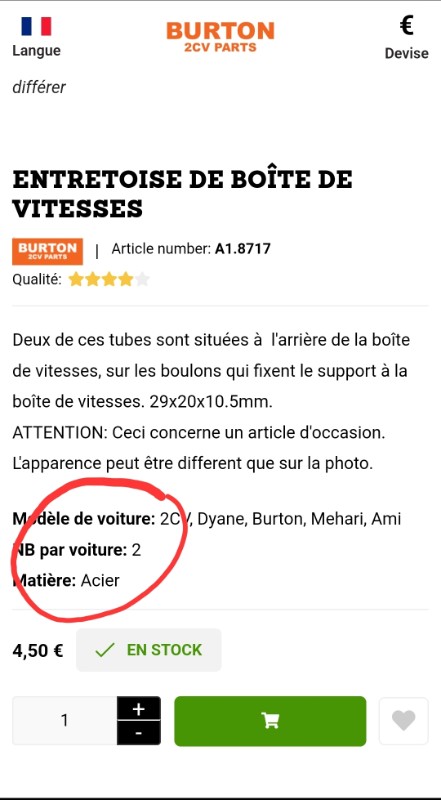441x800 pixels.
Task: Go to Burton 2CV Parts homepage logo
Action: pos(220,36)
